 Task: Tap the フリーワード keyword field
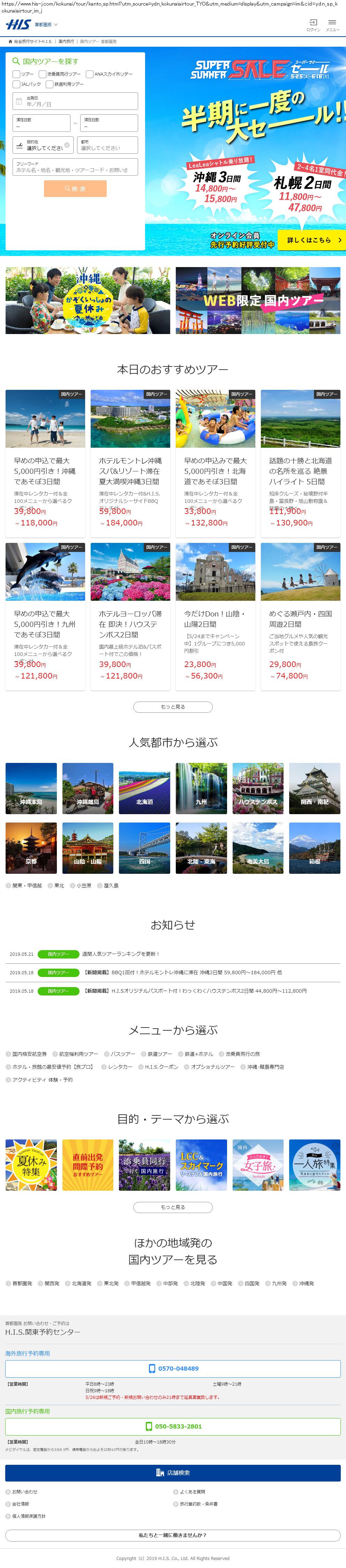[76, 167]
